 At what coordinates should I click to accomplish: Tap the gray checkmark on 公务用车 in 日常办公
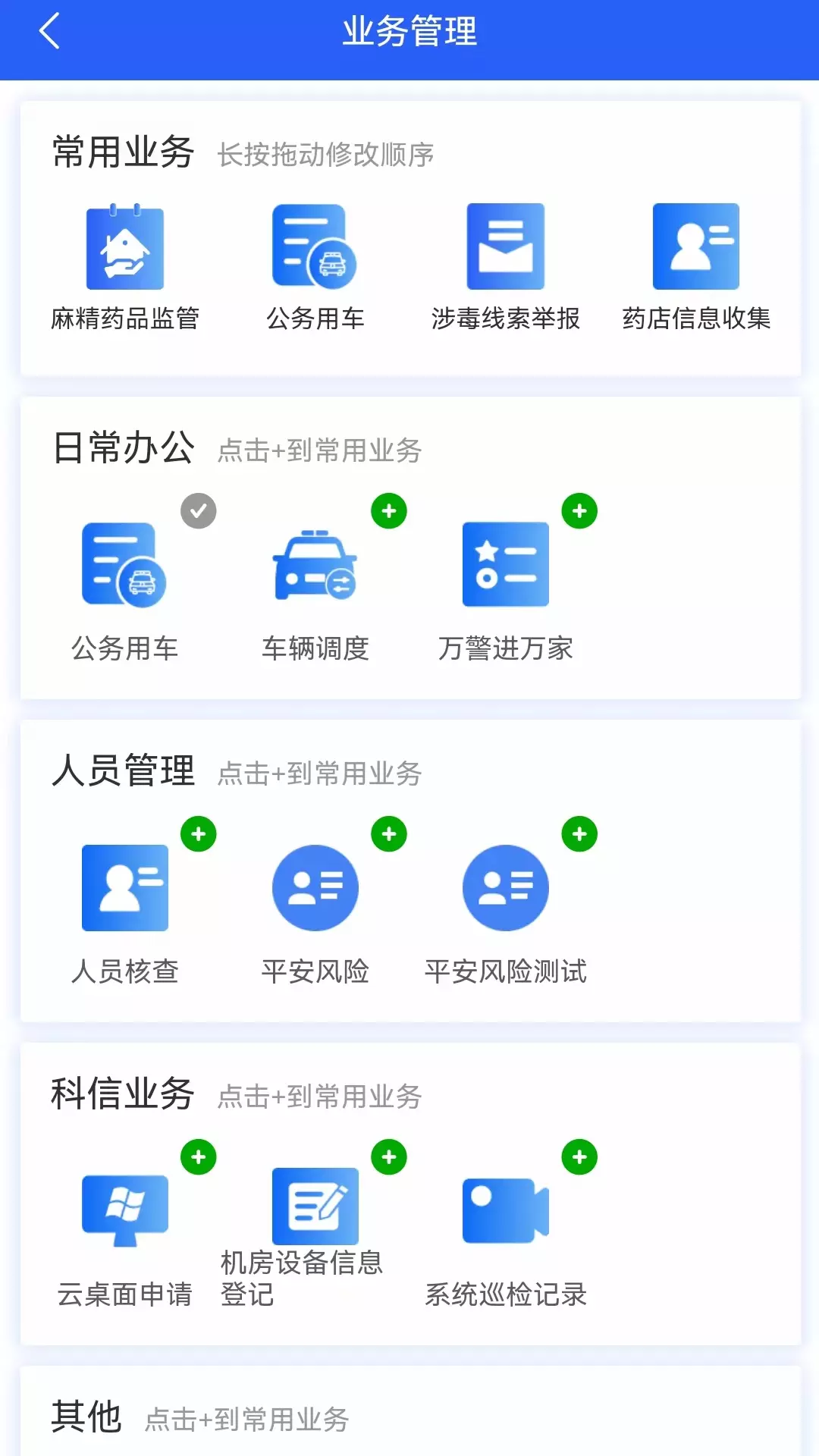point(199,511)
